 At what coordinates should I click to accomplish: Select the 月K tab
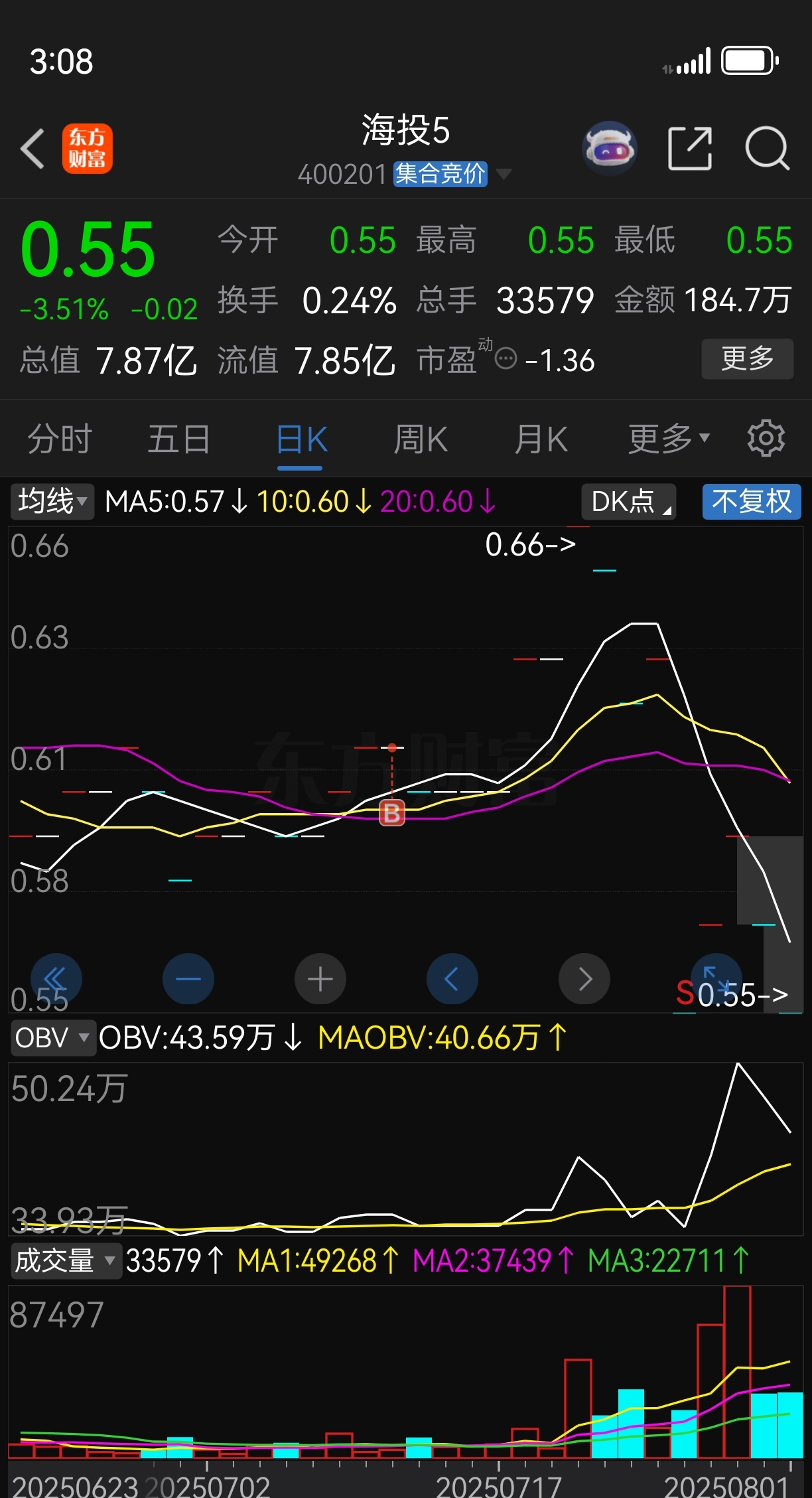pos(541,439)
